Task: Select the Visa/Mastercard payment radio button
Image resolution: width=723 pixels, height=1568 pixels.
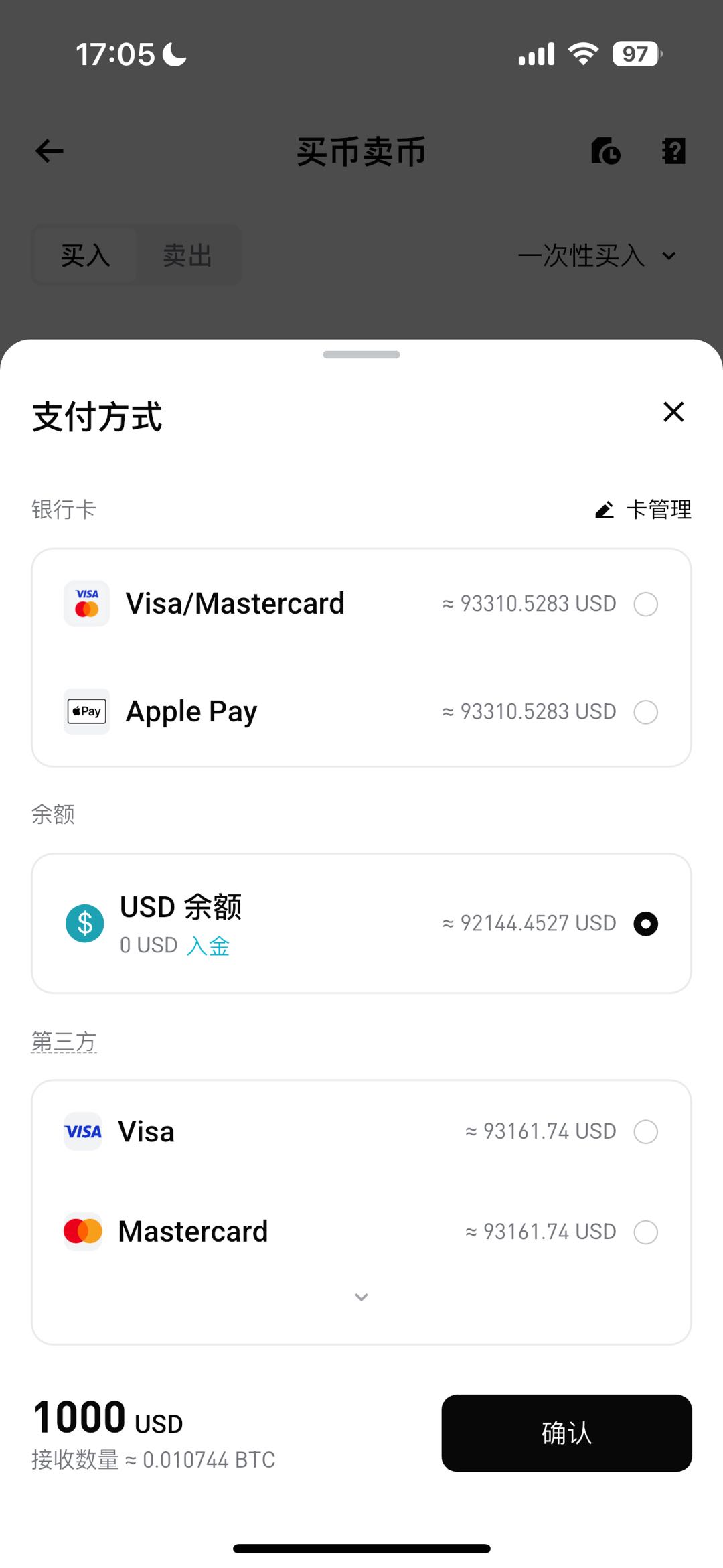Action: tap(645, 603)
